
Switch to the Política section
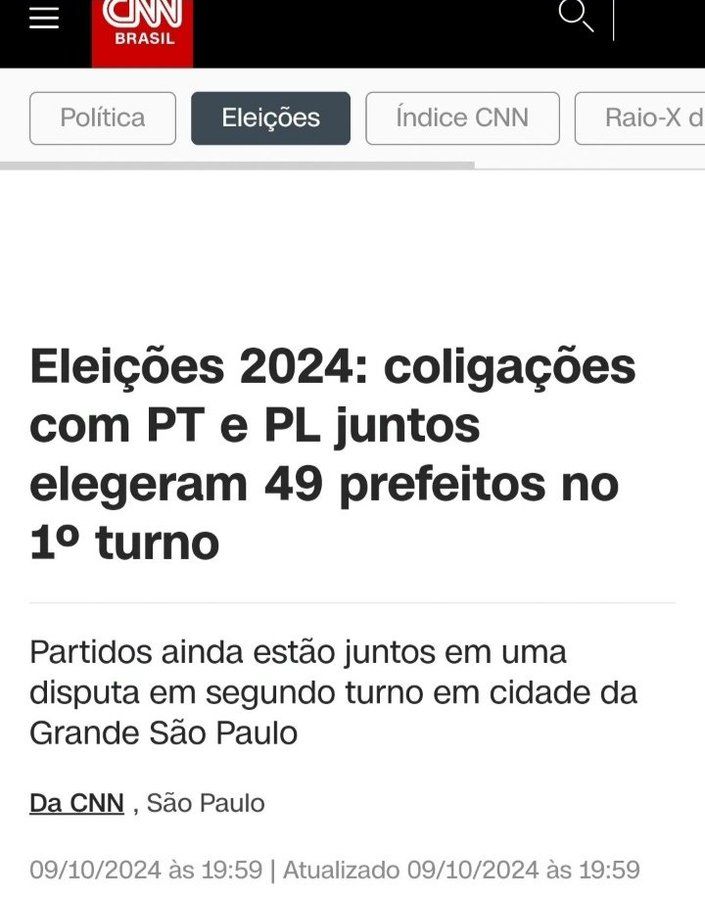click(x=103, y=118)
